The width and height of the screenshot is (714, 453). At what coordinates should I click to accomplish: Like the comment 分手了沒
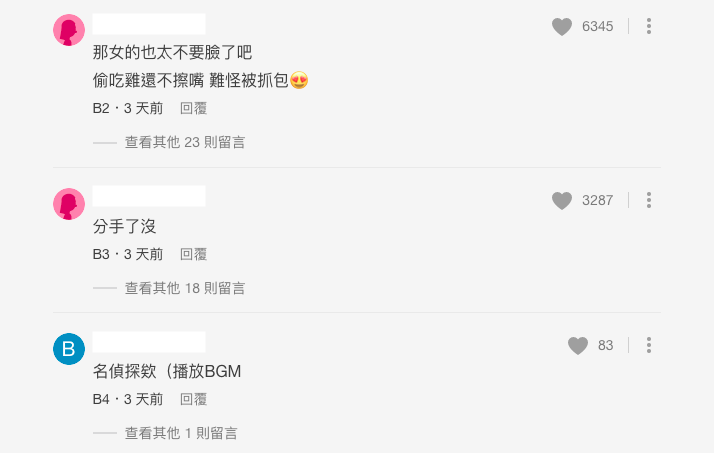[562, 200]
